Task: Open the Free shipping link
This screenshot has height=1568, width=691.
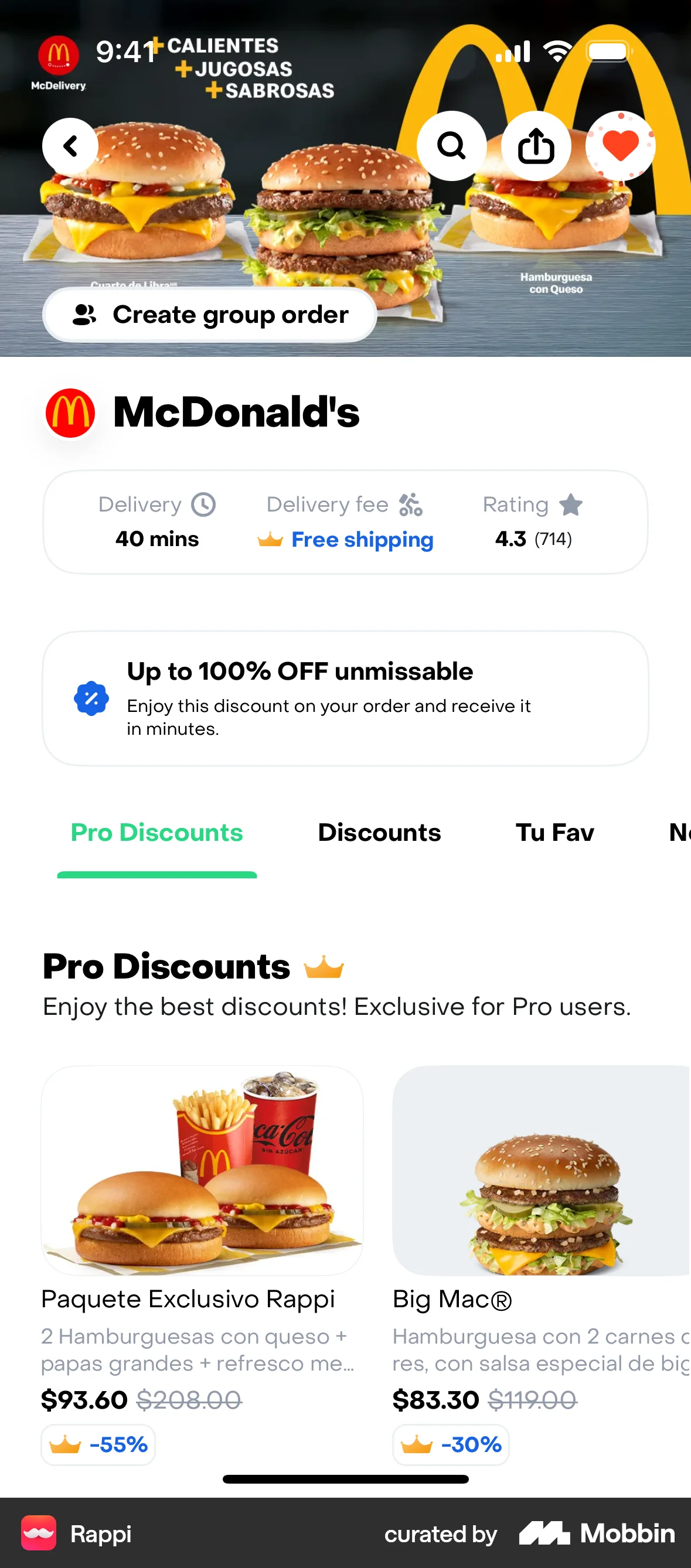Action: click(x=362, y=540)
